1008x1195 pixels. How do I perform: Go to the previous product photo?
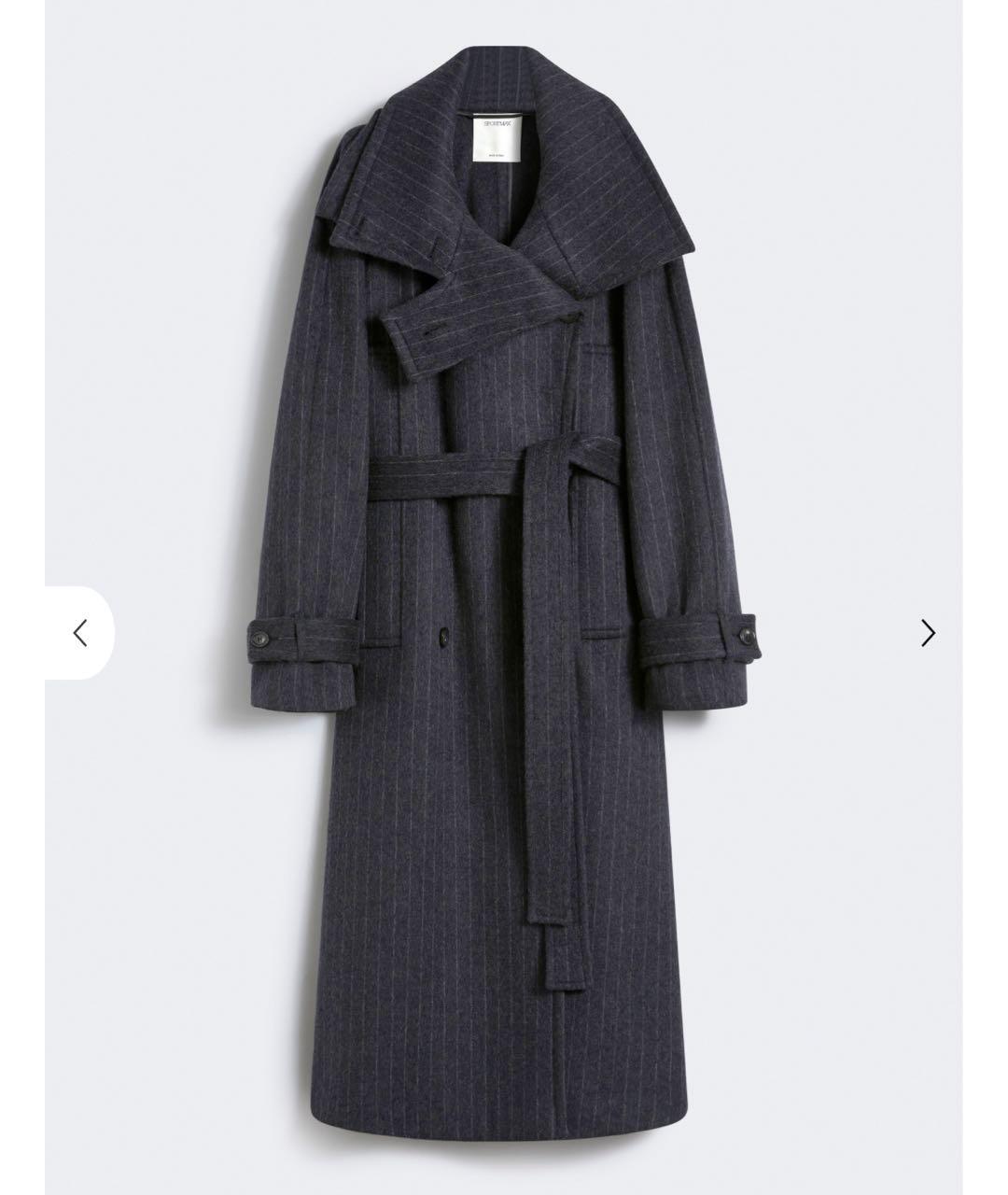(x=80, y=633)
